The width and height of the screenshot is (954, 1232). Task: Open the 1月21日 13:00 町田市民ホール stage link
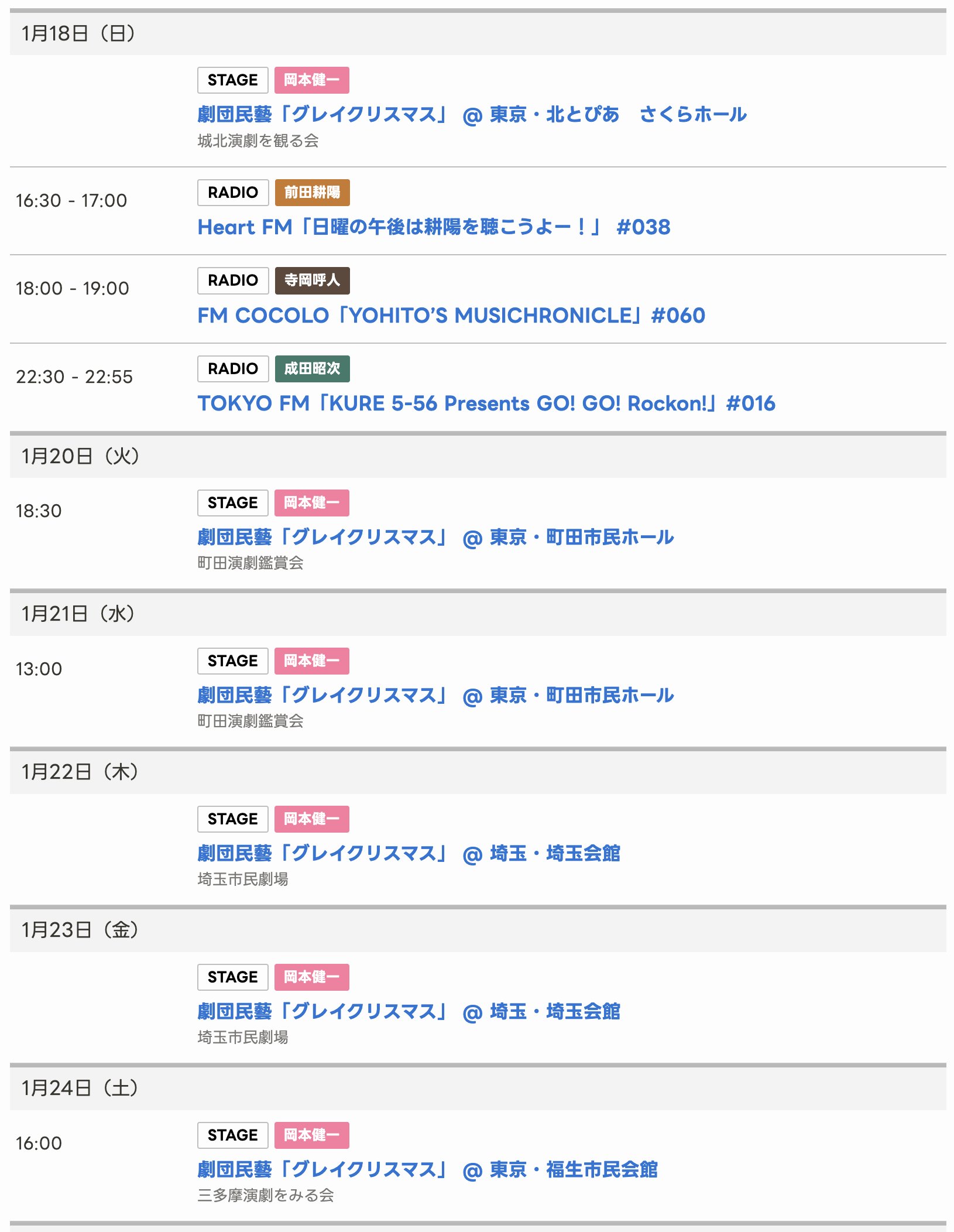point(435,695)
